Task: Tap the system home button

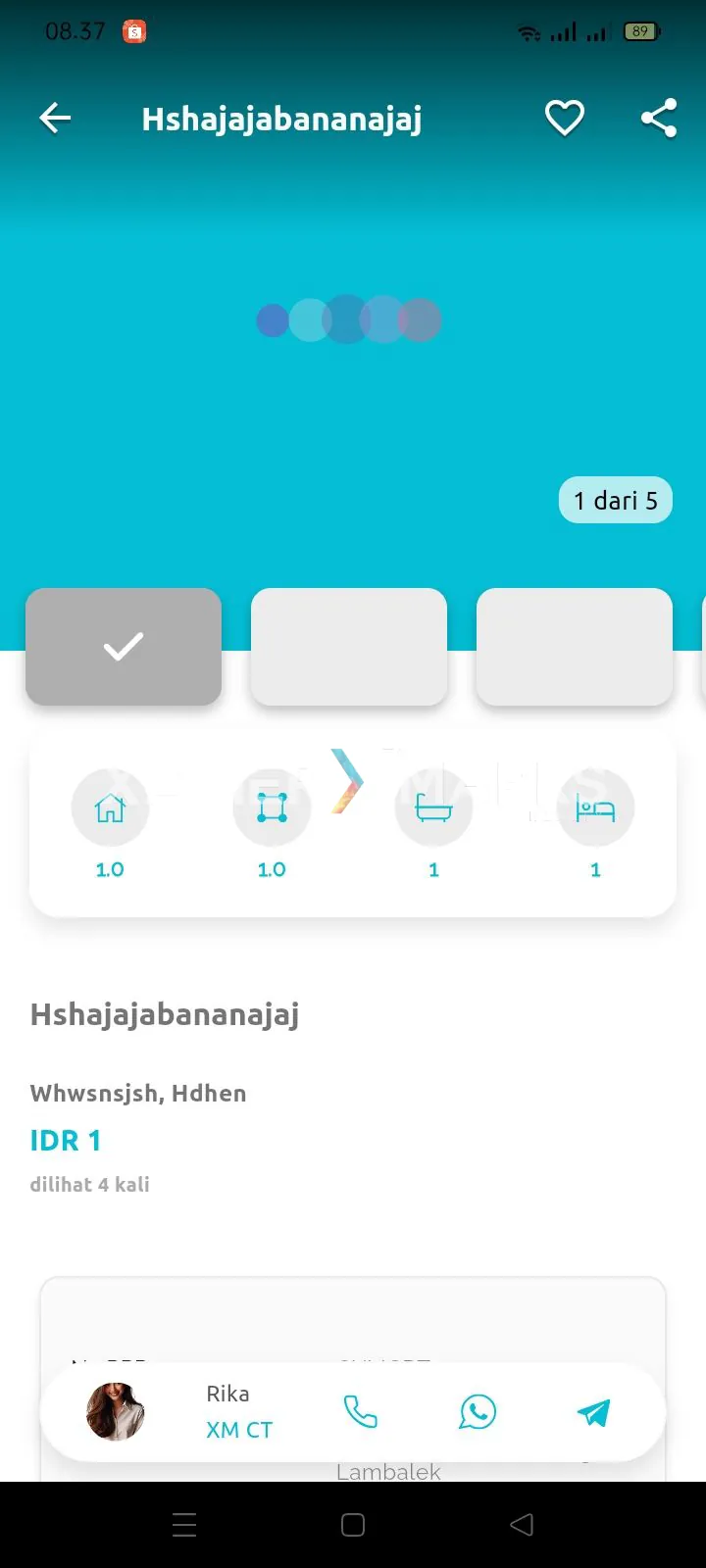Action: (x=353, y=1525)
